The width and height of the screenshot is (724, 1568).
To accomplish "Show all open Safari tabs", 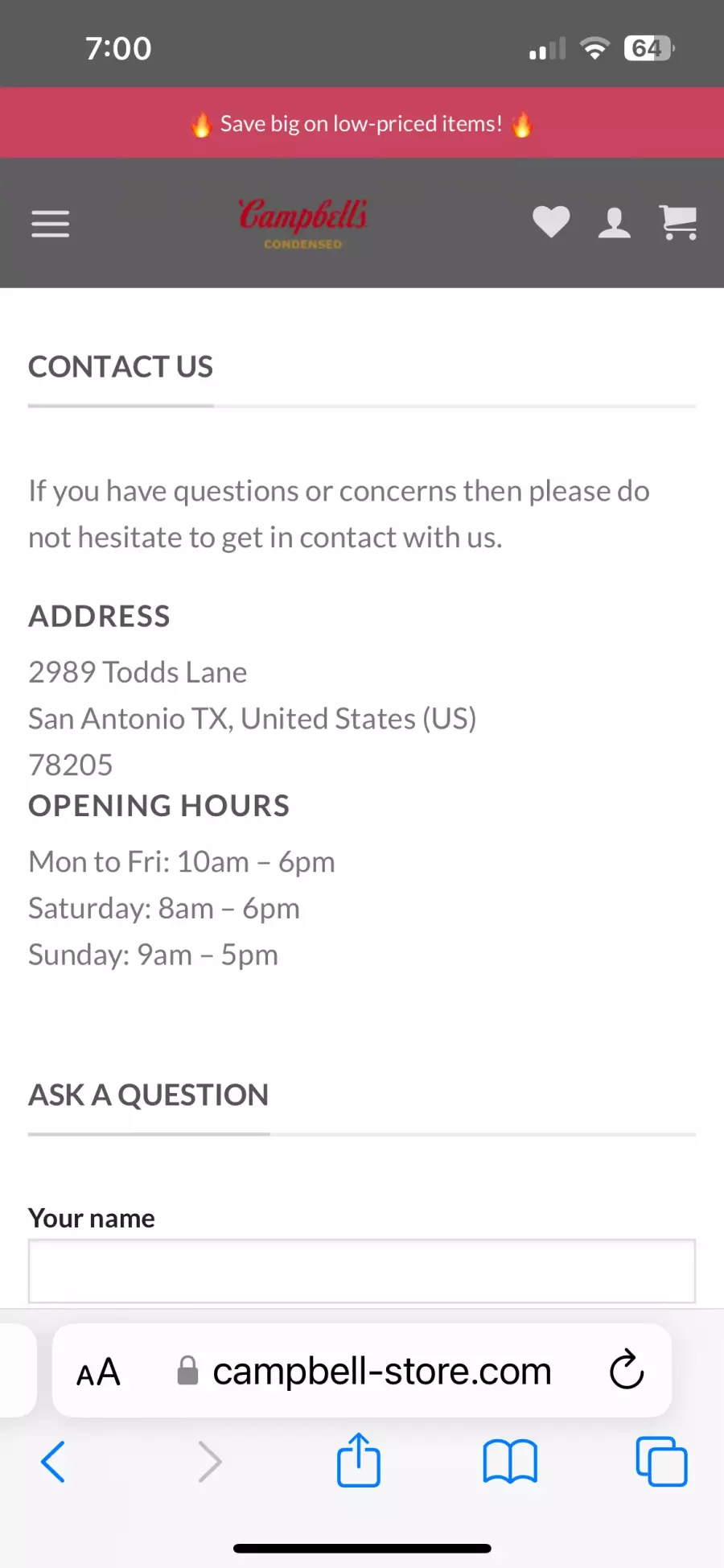I will [x=661, y=1462].
